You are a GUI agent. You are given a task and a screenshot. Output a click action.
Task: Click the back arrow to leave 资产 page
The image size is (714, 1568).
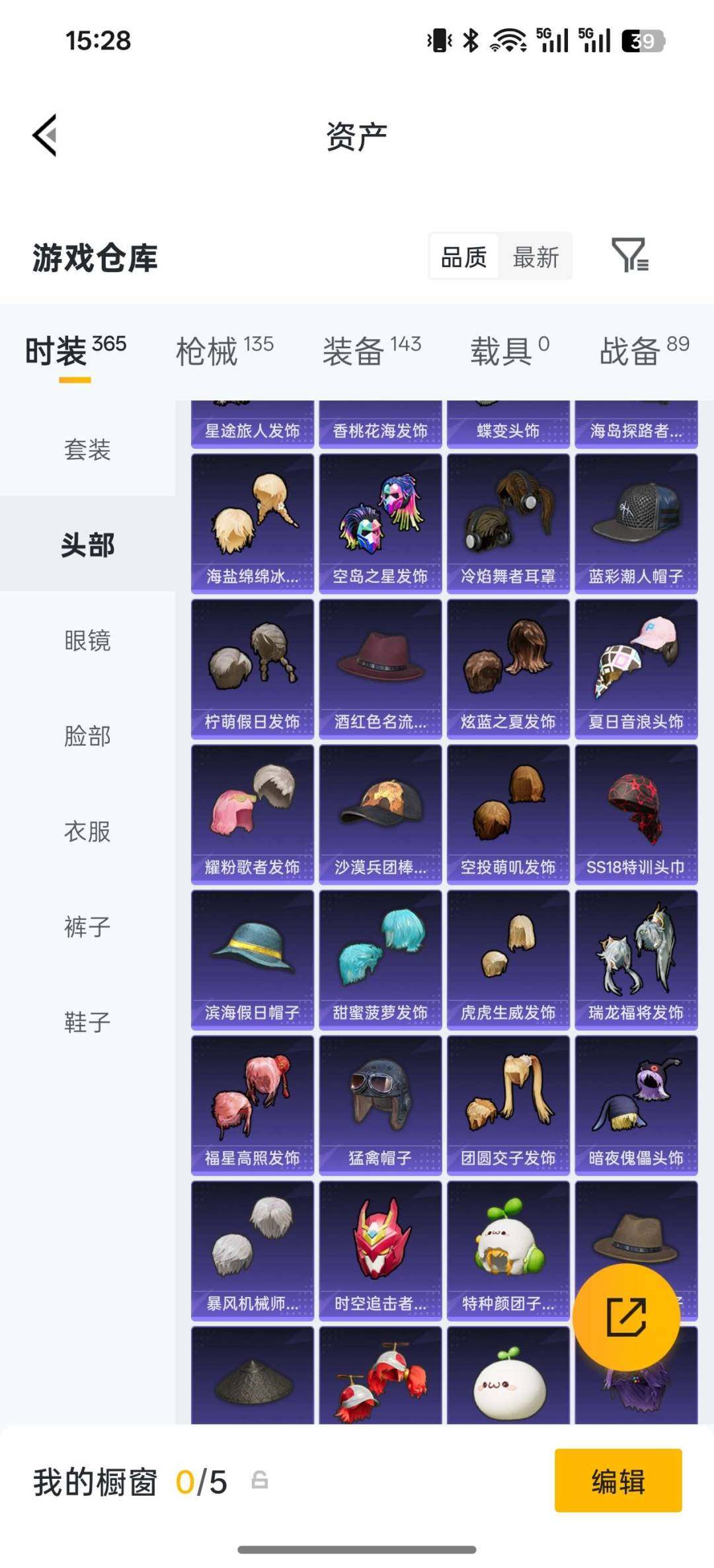[44, 134]
